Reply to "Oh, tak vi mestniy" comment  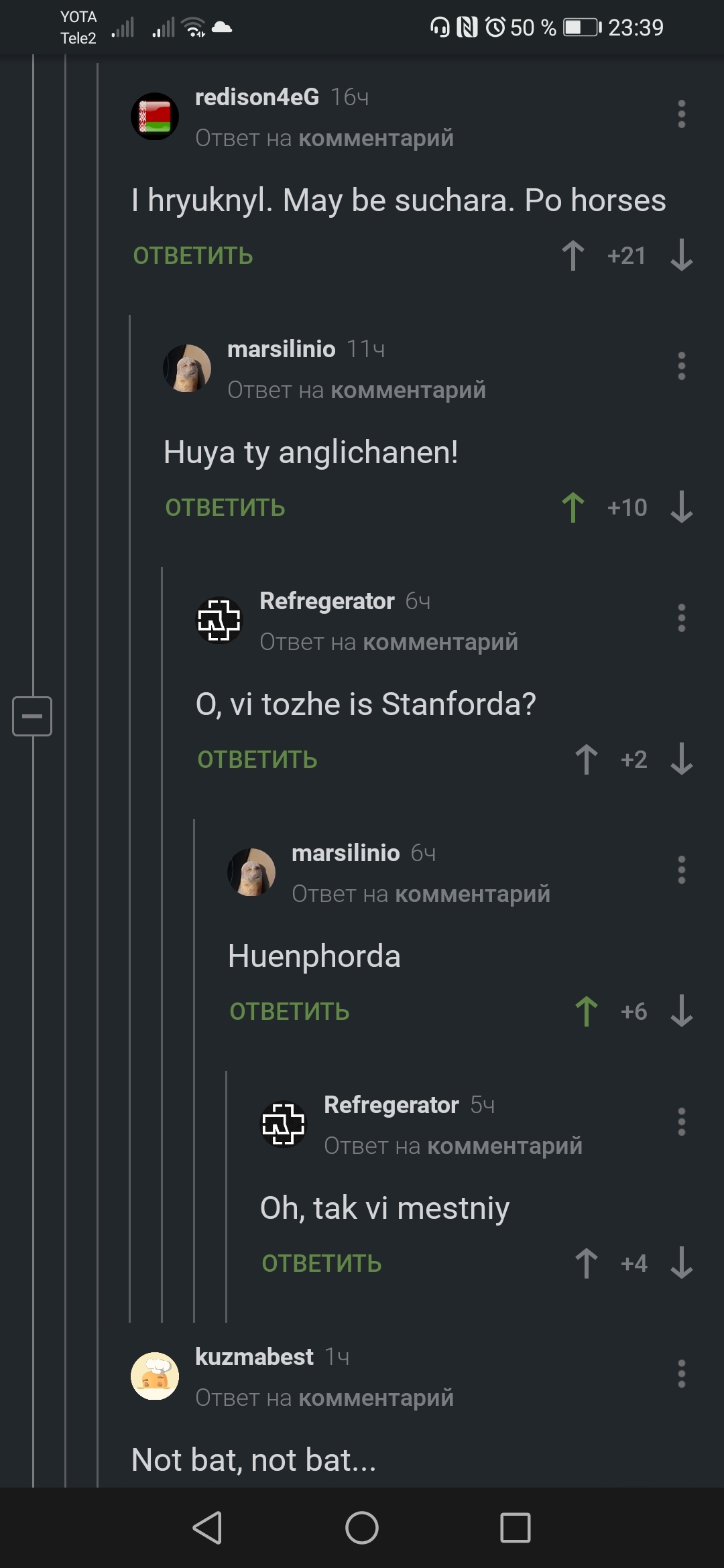pyautogui.click(x=322, y=1264)
